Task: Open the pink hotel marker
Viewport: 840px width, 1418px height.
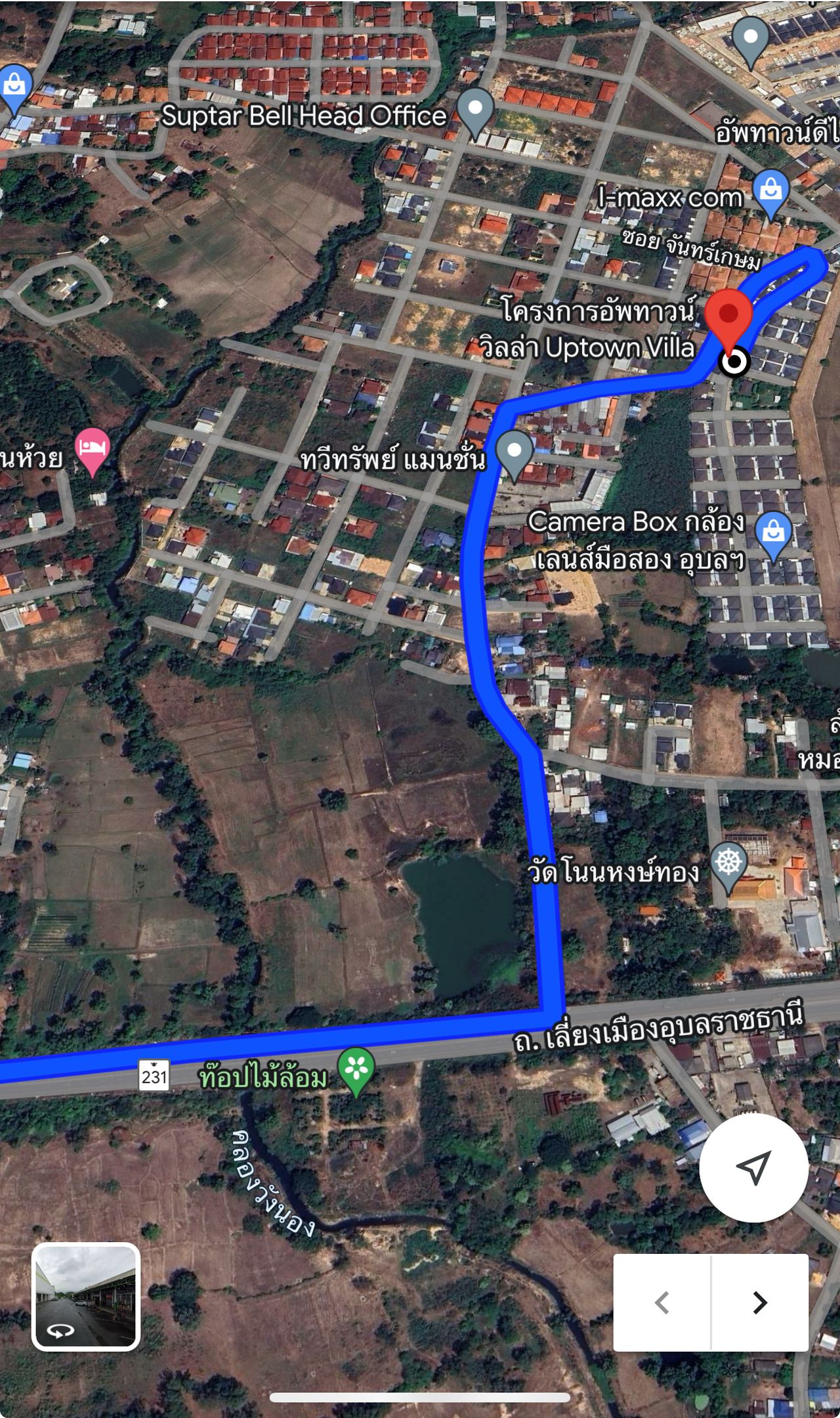Action: 93,448
